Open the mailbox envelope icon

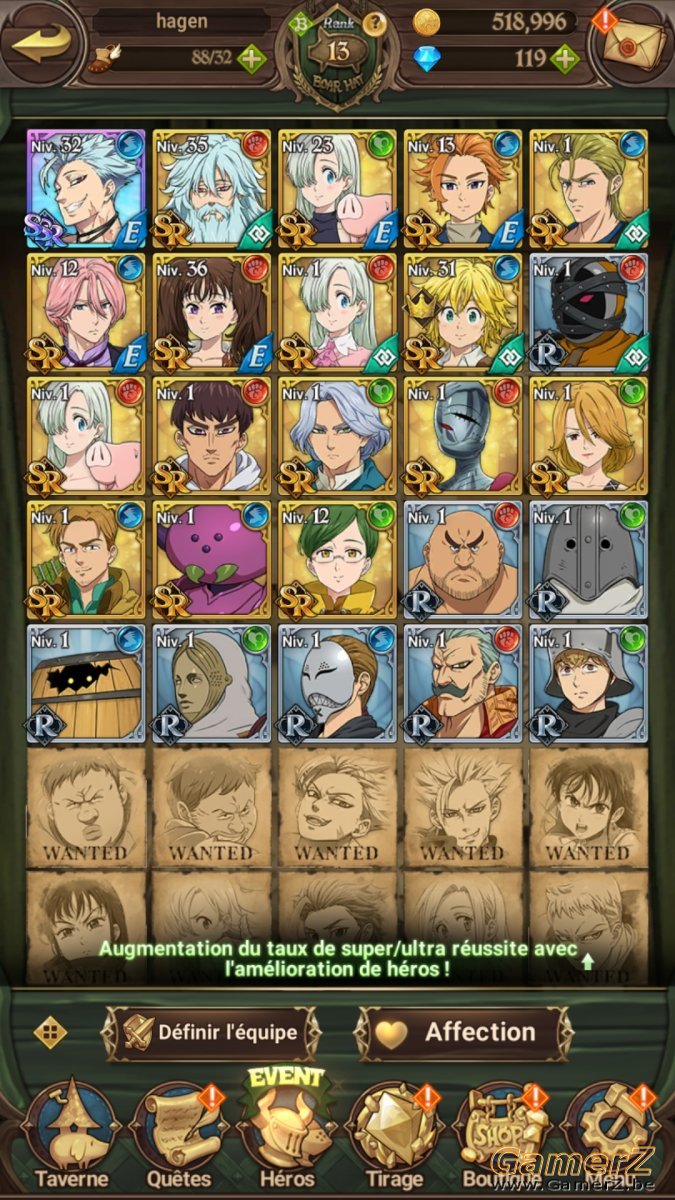coord(632,41)
